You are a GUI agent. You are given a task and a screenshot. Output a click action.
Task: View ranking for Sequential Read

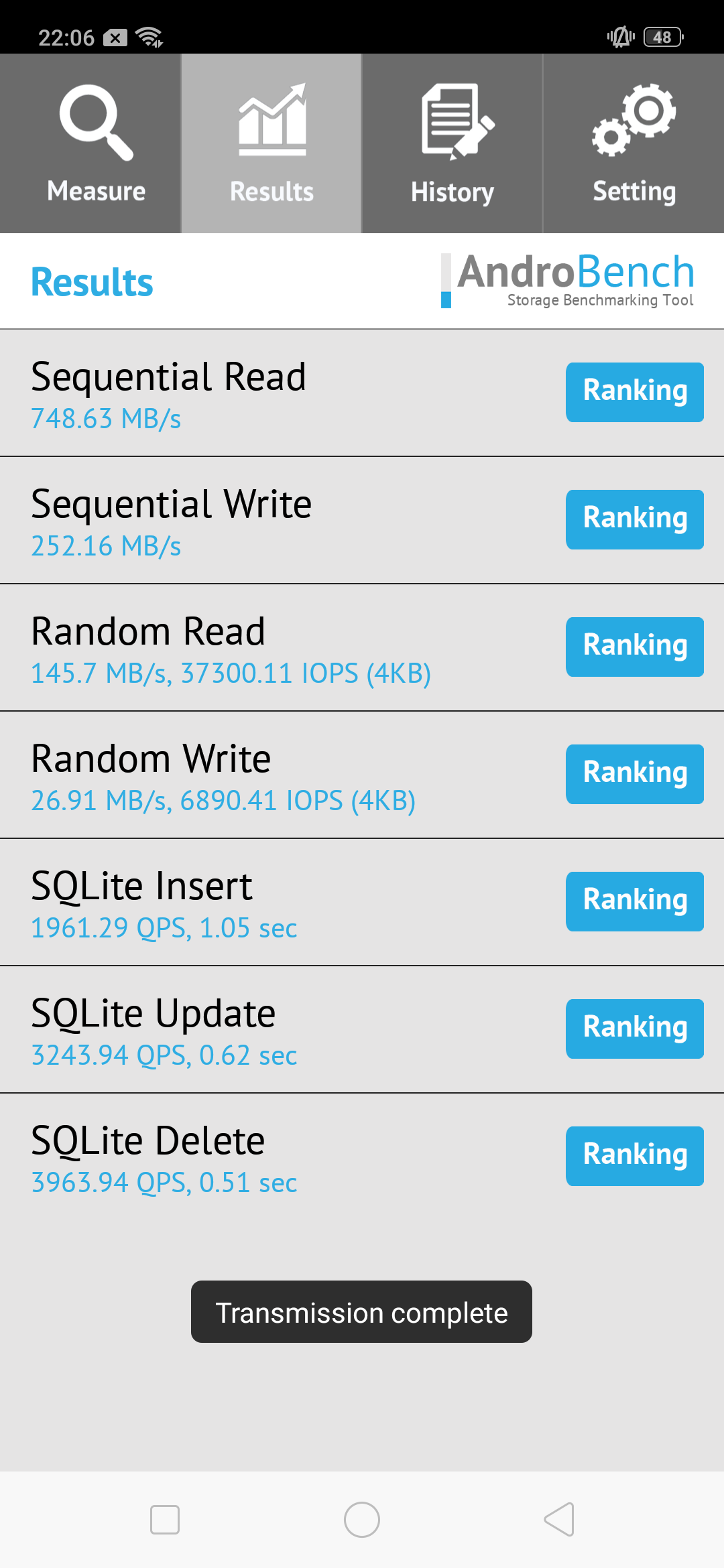pyautogui.click(x=634, y=392)
